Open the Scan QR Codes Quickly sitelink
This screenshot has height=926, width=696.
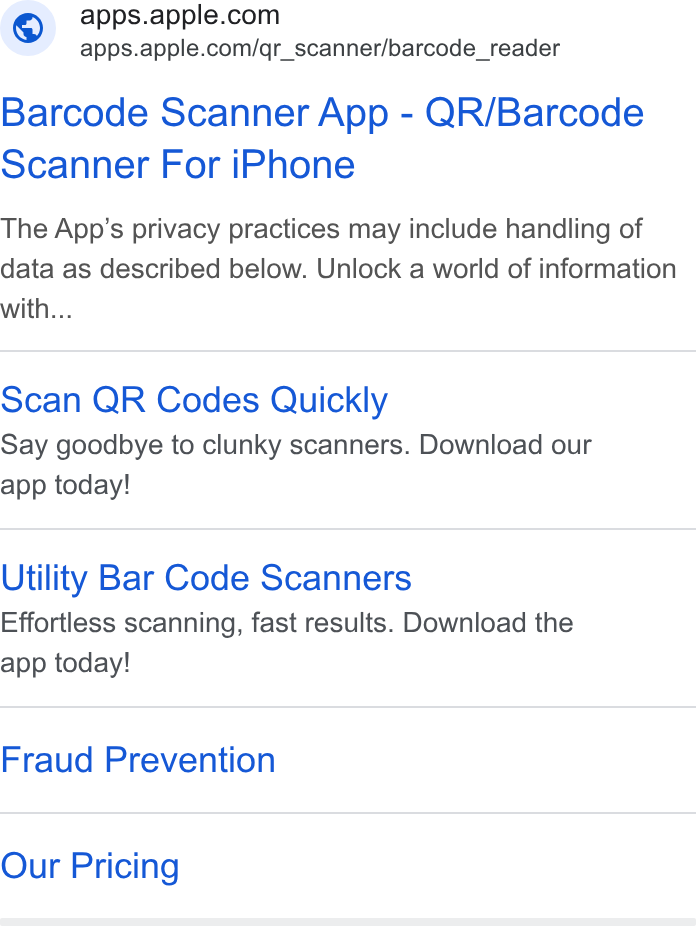(x=194, y=400)
